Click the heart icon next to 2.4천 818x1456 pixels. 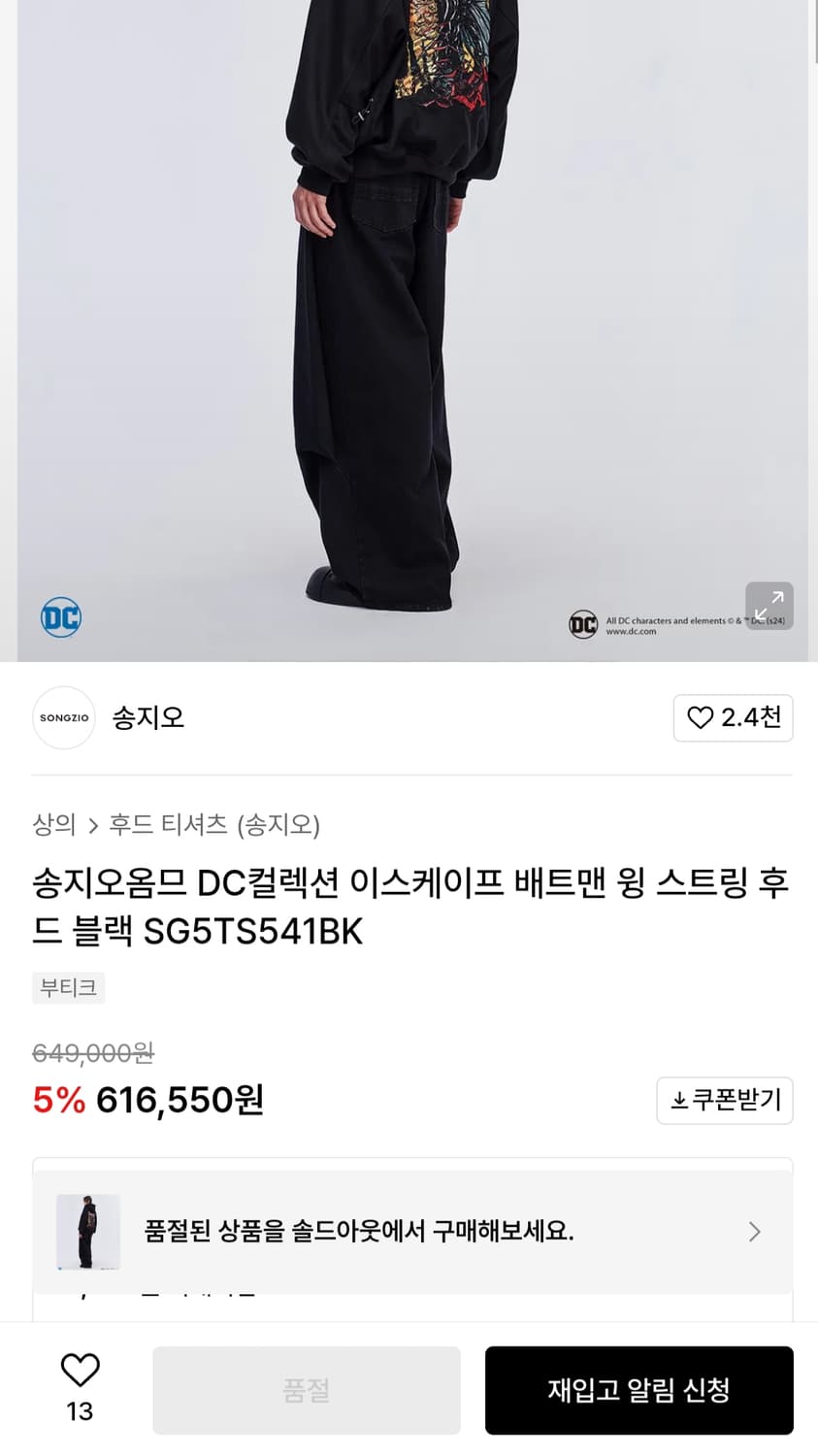pyautogui.click(x=699, y=717)
